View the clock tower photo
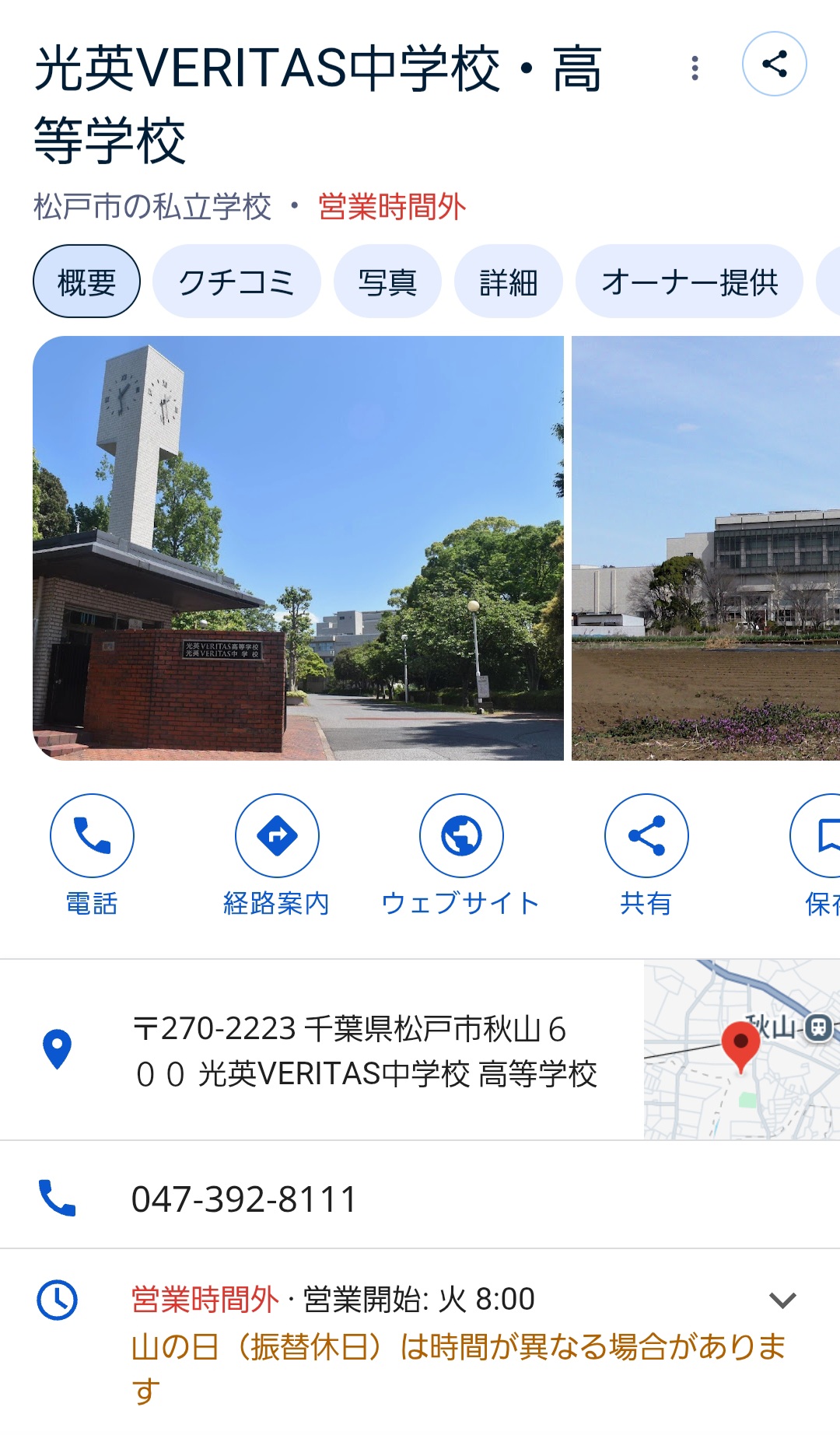The width and height of the screenshot is (840, 1435). coord(298,548)
